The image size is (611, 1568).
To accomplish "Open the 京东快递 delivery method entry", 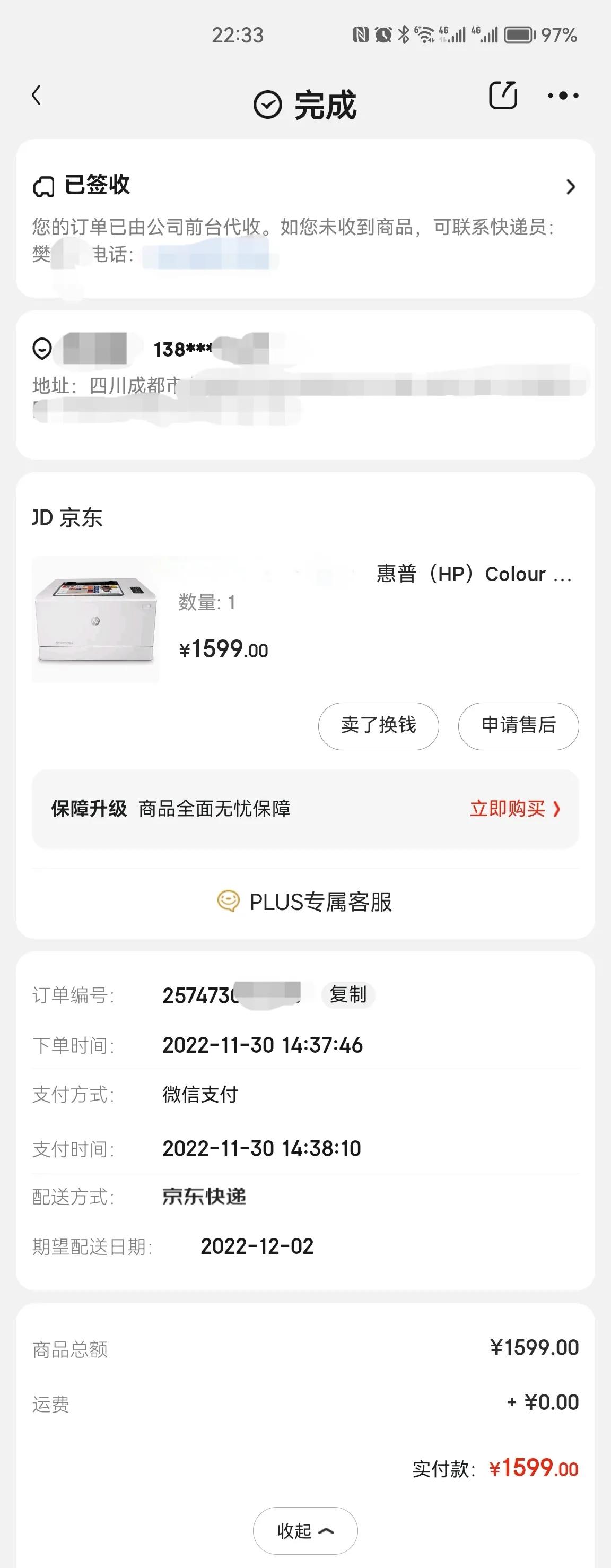I will pyautogui.click(x=204, y=1197).
